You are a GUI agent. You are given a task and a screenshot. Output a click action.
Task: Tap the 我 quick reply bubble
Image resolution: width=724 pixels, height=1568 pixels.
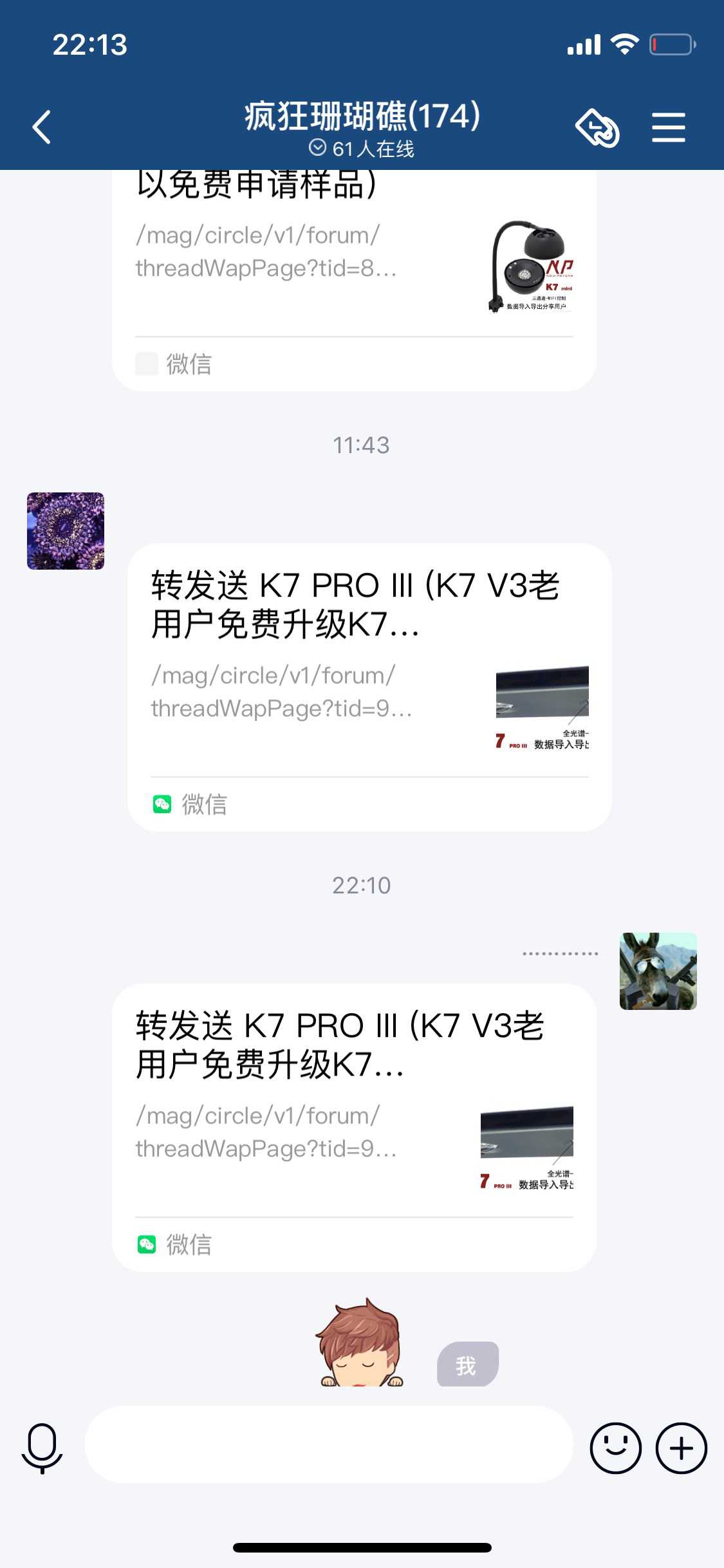coord(467,1364)
